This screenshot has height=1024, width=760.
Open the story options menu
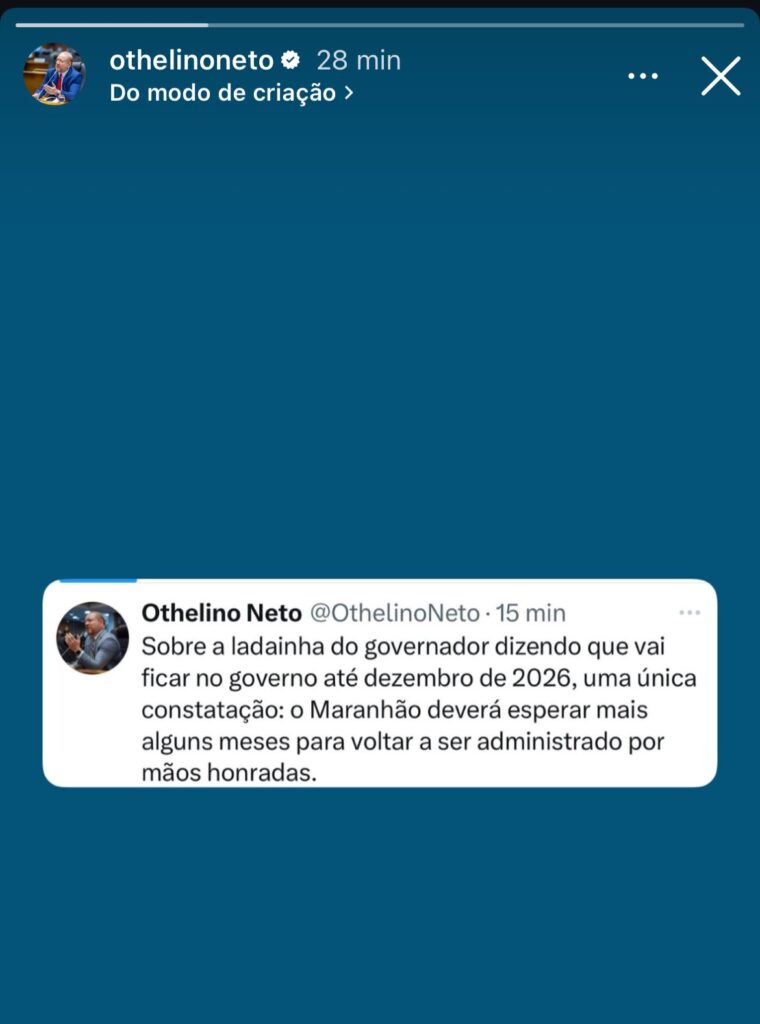642,76
